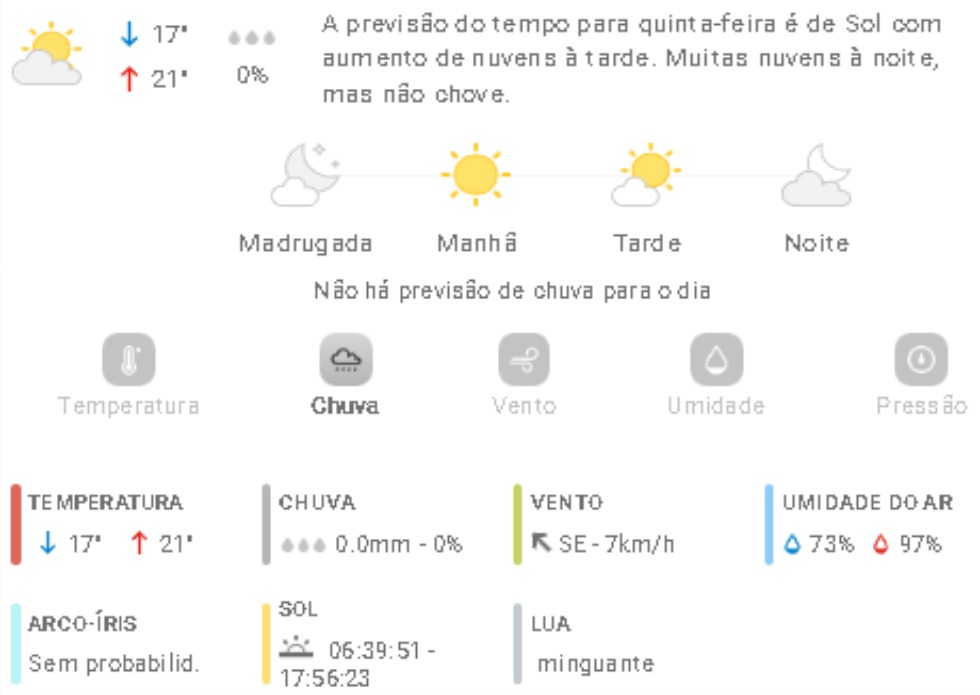This screenshot has width=980, height=695.
Task: Show the Vento forecast
Action: click(x=524, y=361)
